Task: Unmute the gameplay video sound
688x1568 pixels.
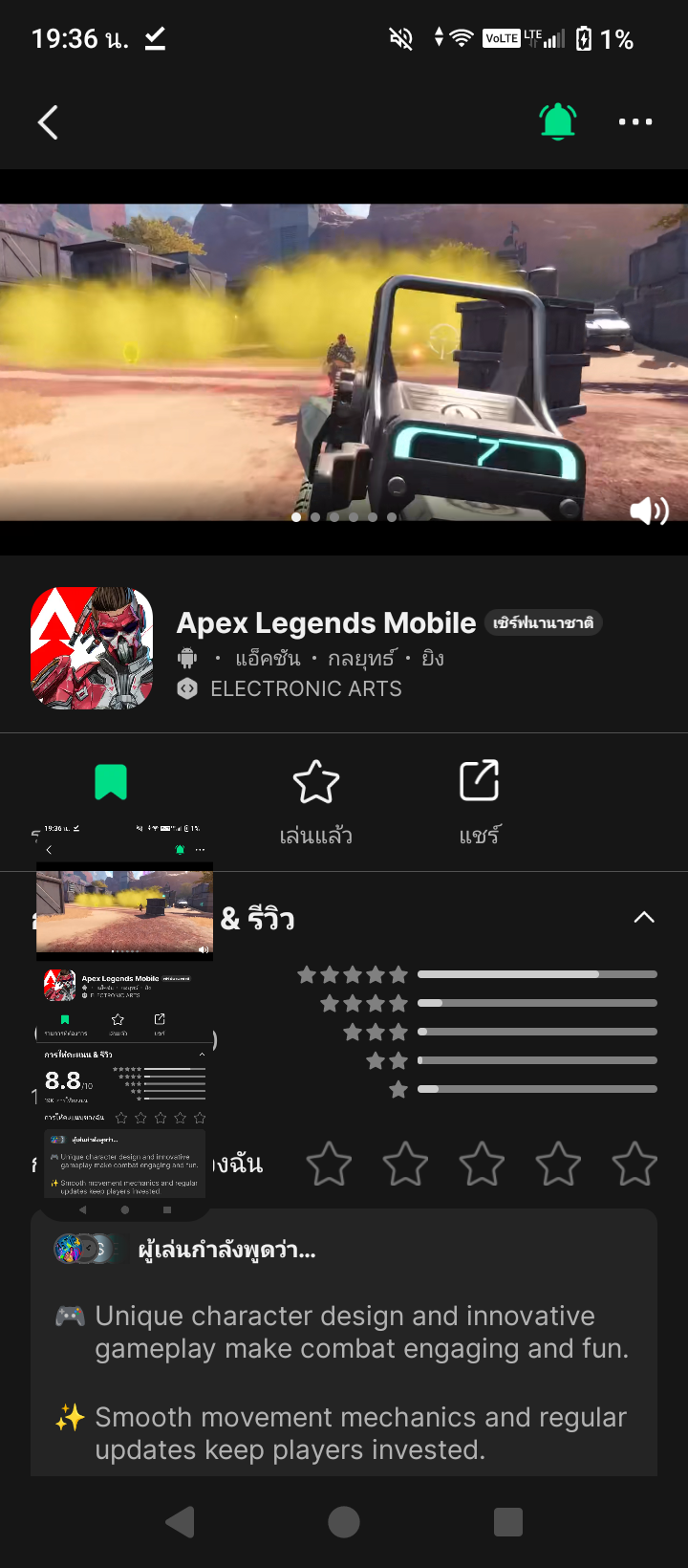Action: [x=649, y=512]
